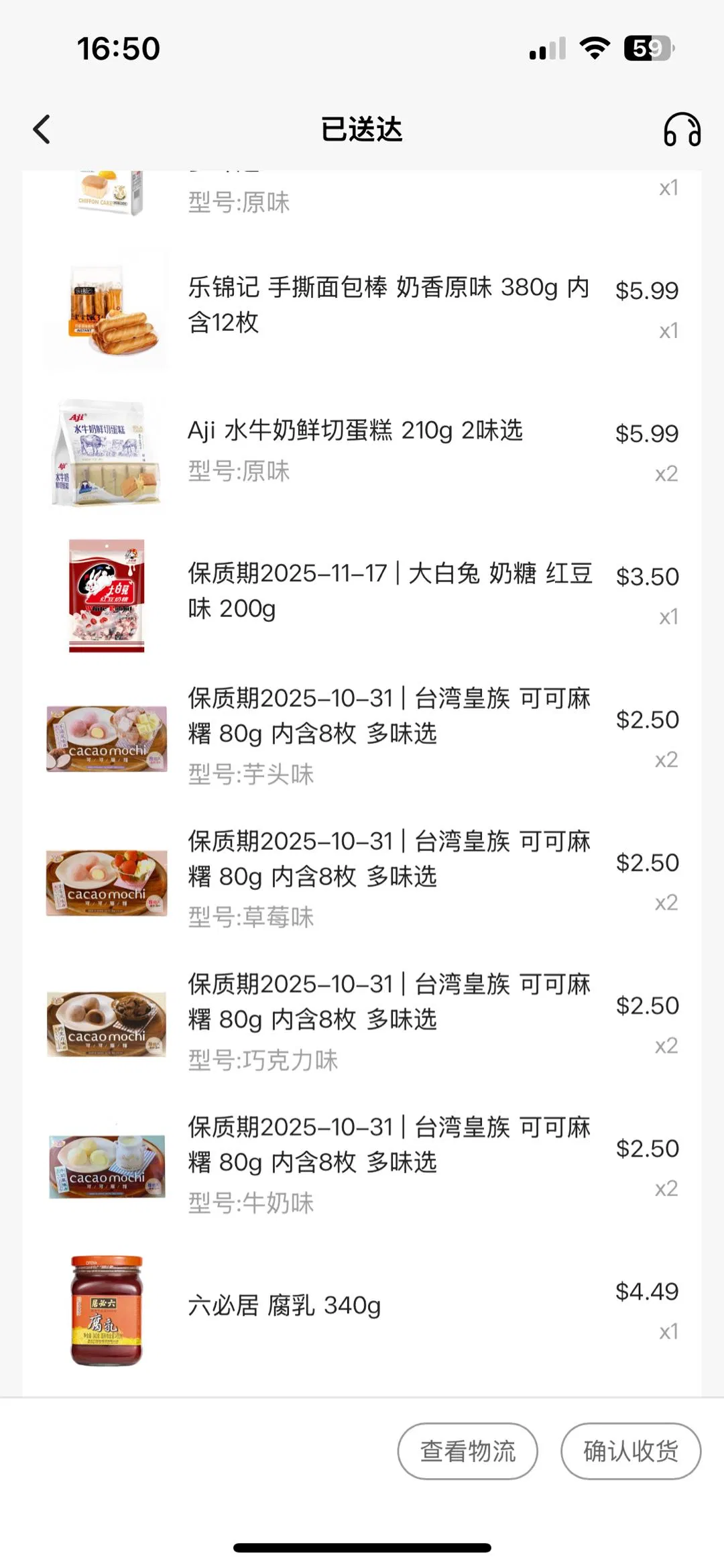Image resolution: width=724 pixels, height=1568 pixels.
Task: Open Aji 水牛奶鲜切蛋糕 item
Action: [x=355, y=431]
